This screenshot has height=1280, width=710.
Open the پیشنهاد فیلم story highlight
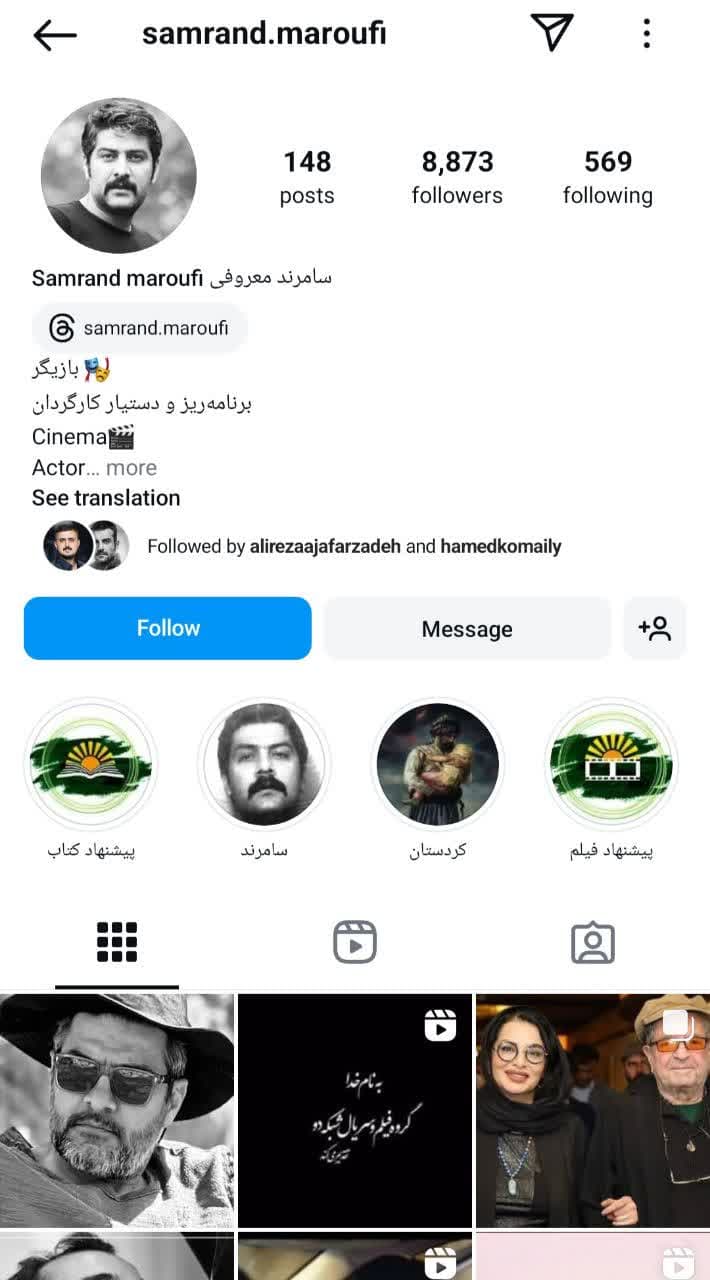[x=611, y=764]
